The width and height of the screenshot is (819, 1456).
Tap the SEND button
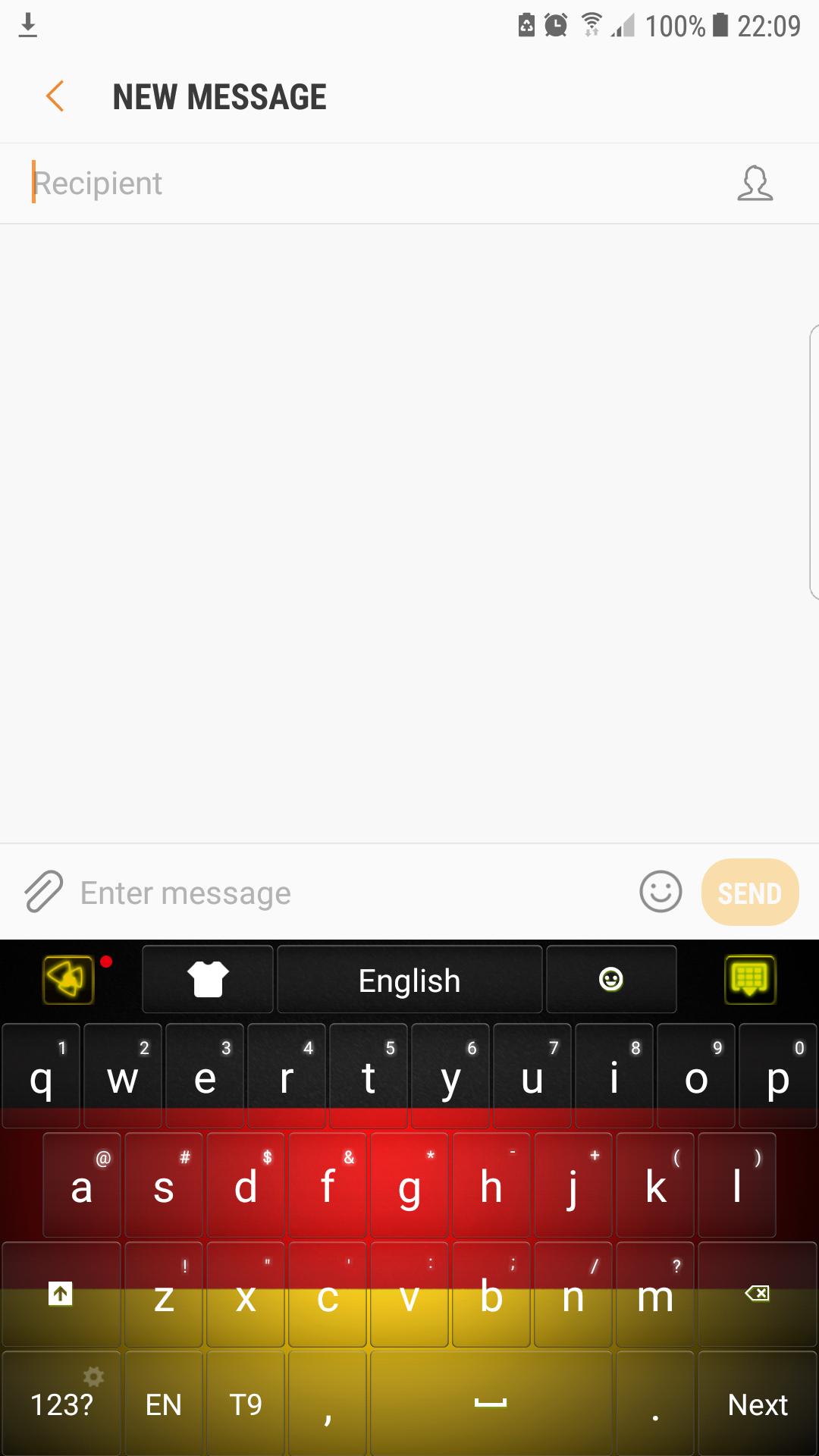749,893
